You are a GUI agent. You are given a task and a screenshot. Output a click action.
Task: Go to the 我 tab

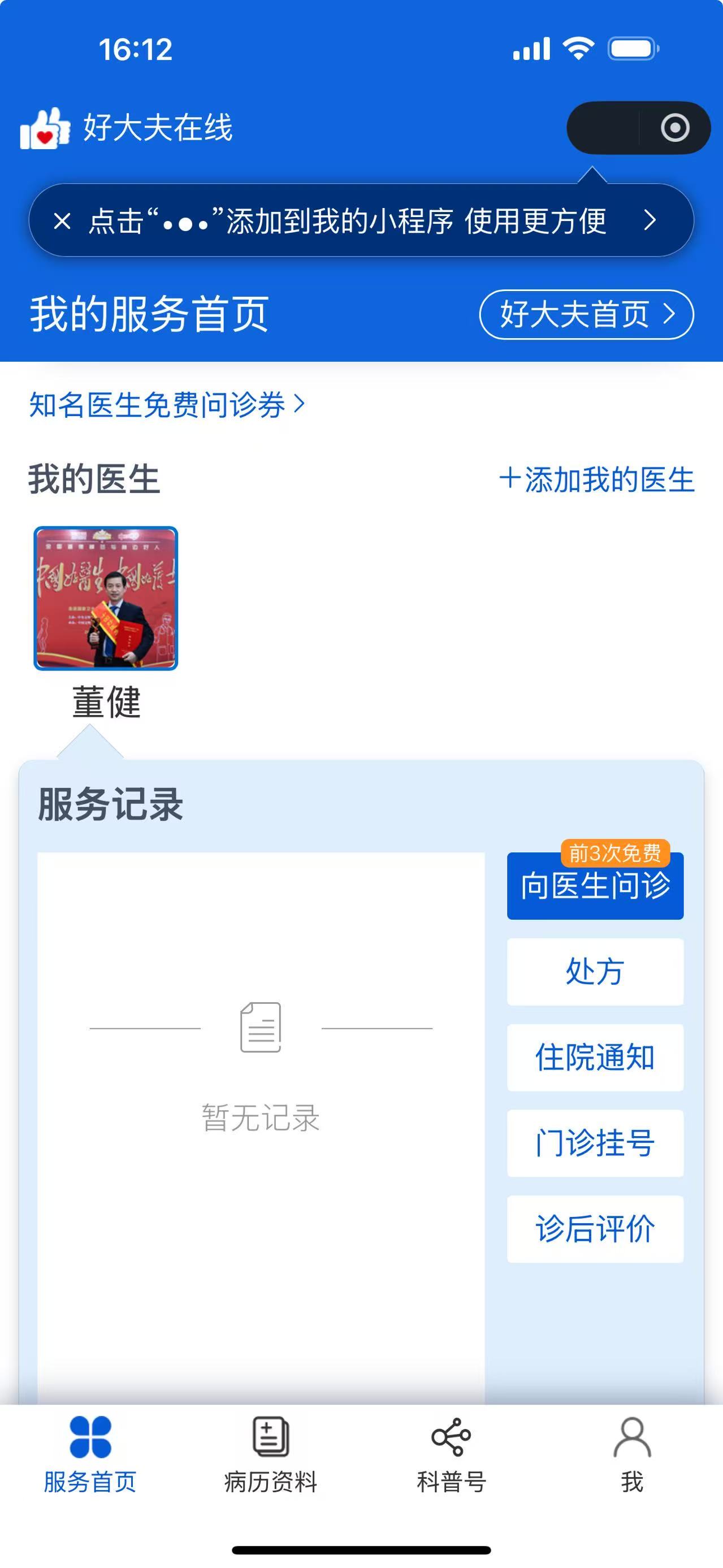point(632,1454)
